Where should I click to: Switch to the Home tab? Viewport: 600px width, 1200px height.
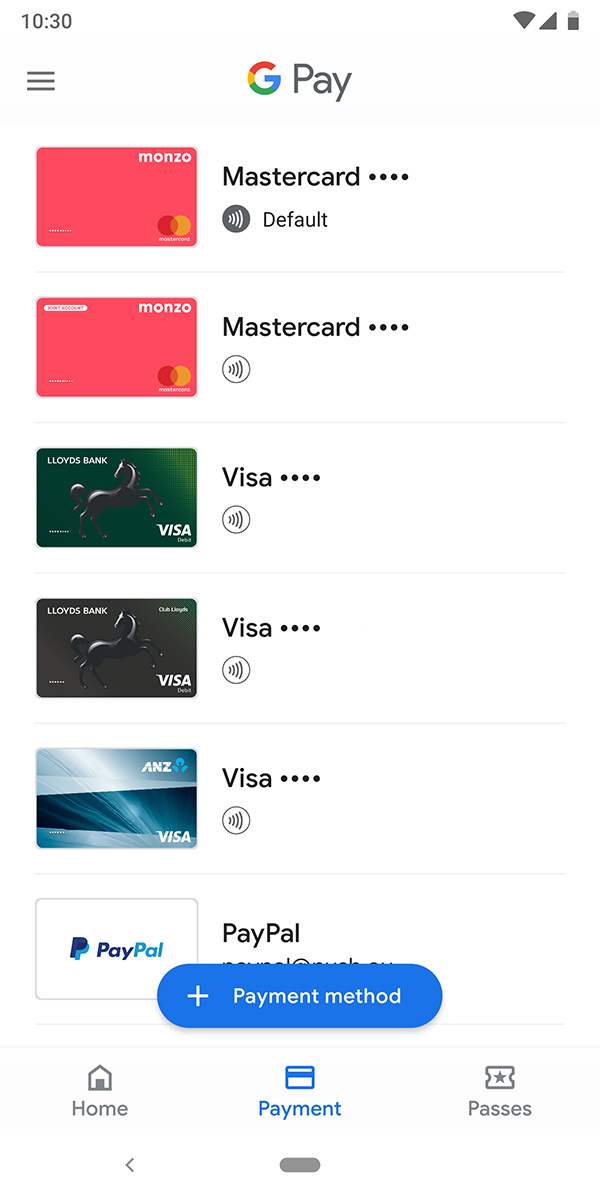tap(100, 1090)
